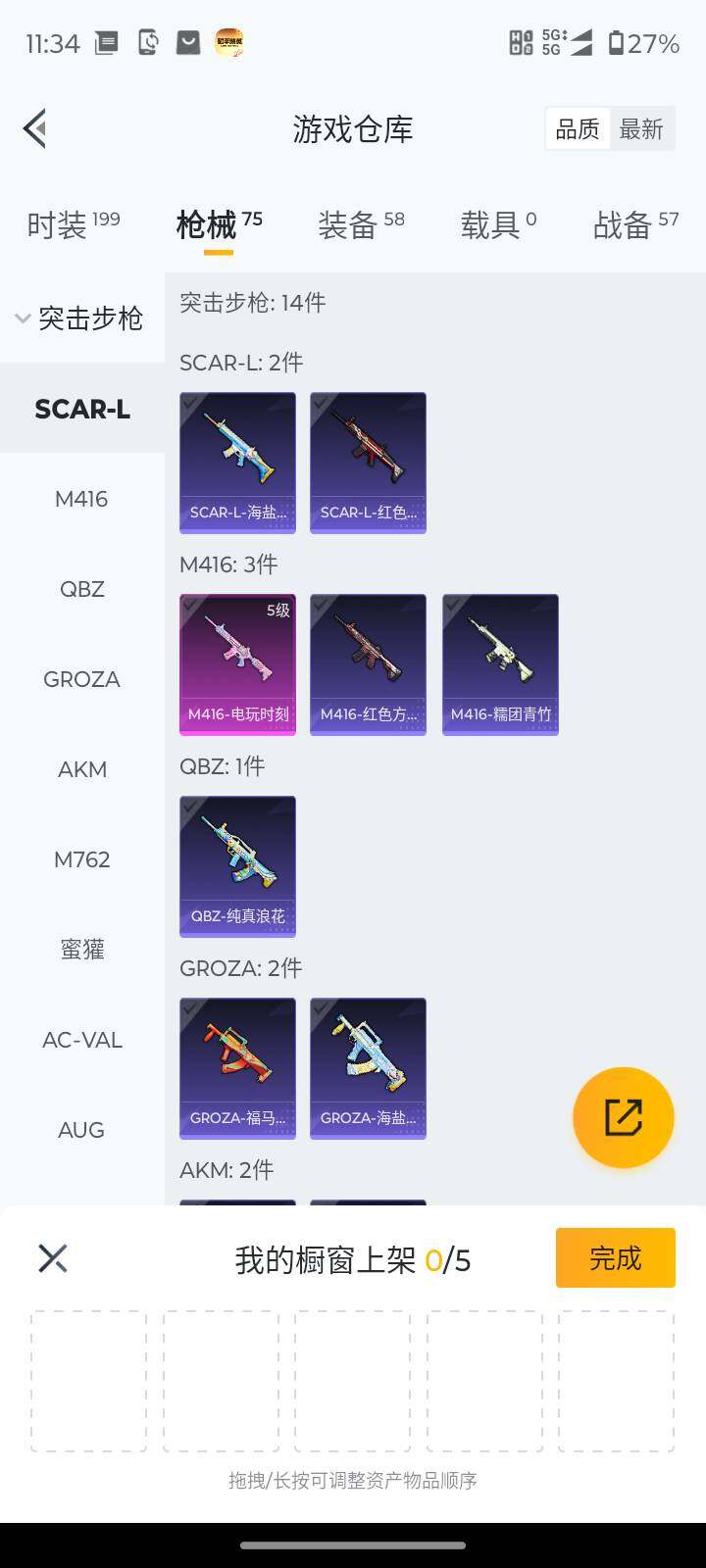Select the QBZ-纯真浪花 skin

pyautogui.click(x=237, y=866)
